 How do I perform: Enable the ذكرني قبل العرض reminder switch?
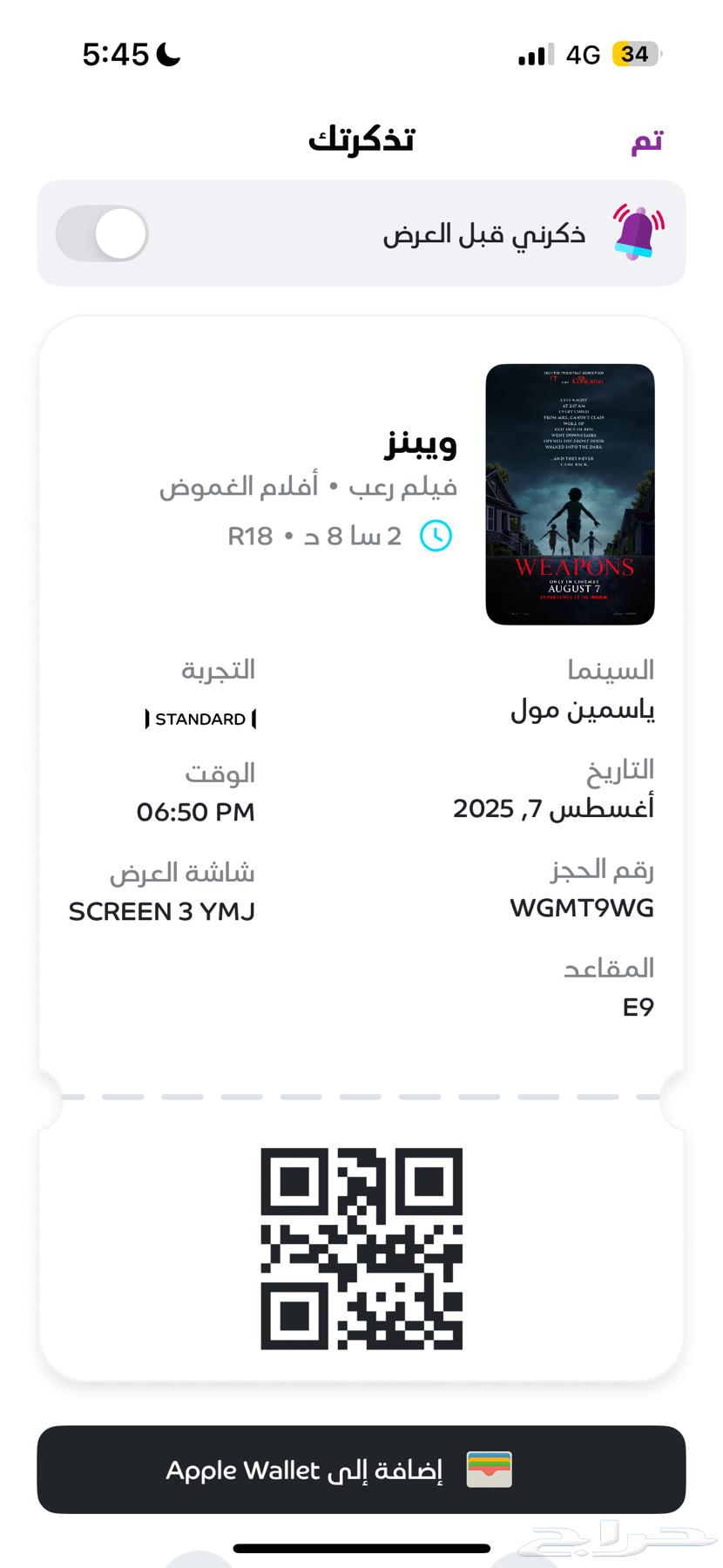pos(101,233)
